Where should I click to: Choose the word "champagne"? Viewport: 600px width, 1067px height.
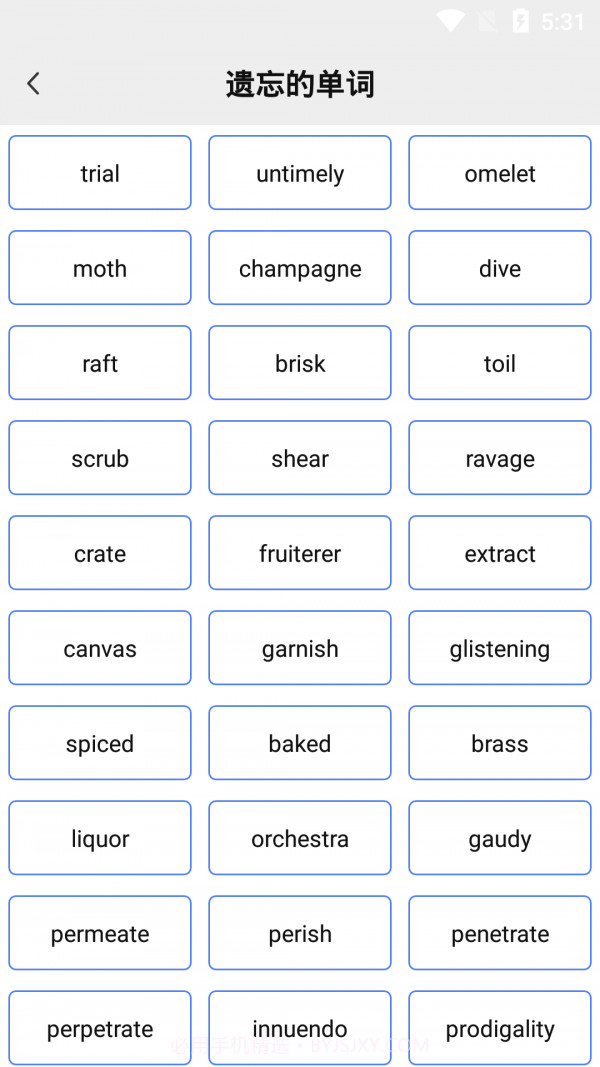pyautogui.click(x=300, y=268)
